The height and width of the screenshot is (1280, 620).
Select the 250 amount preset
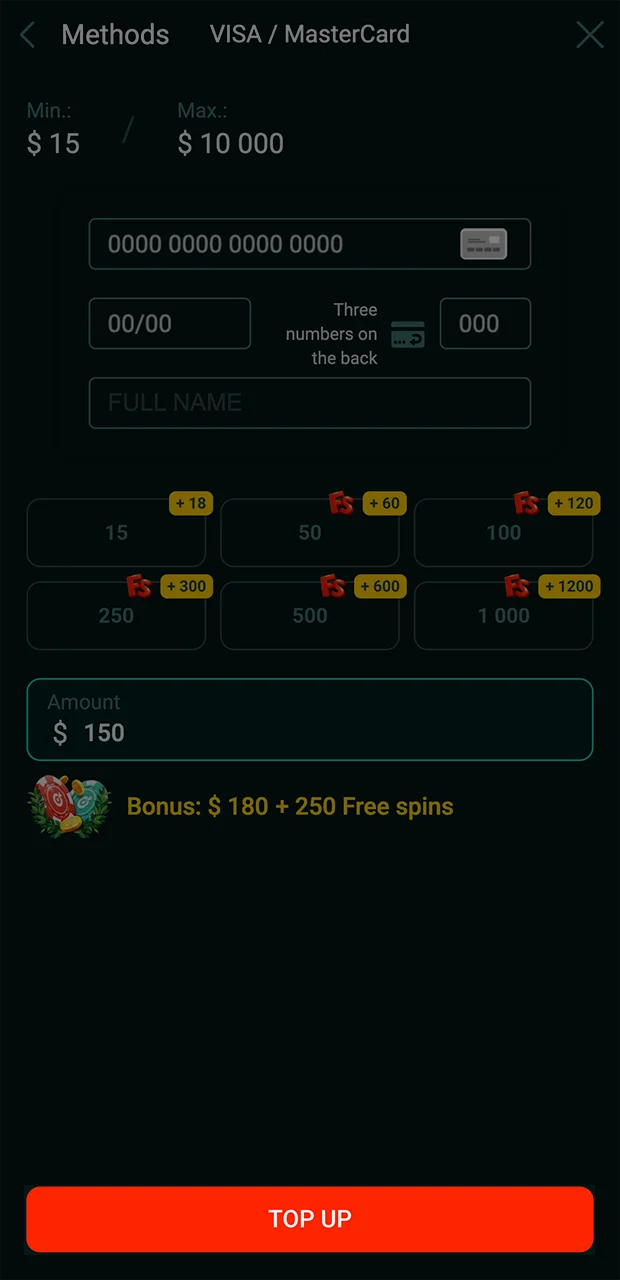tap(116, 616)
